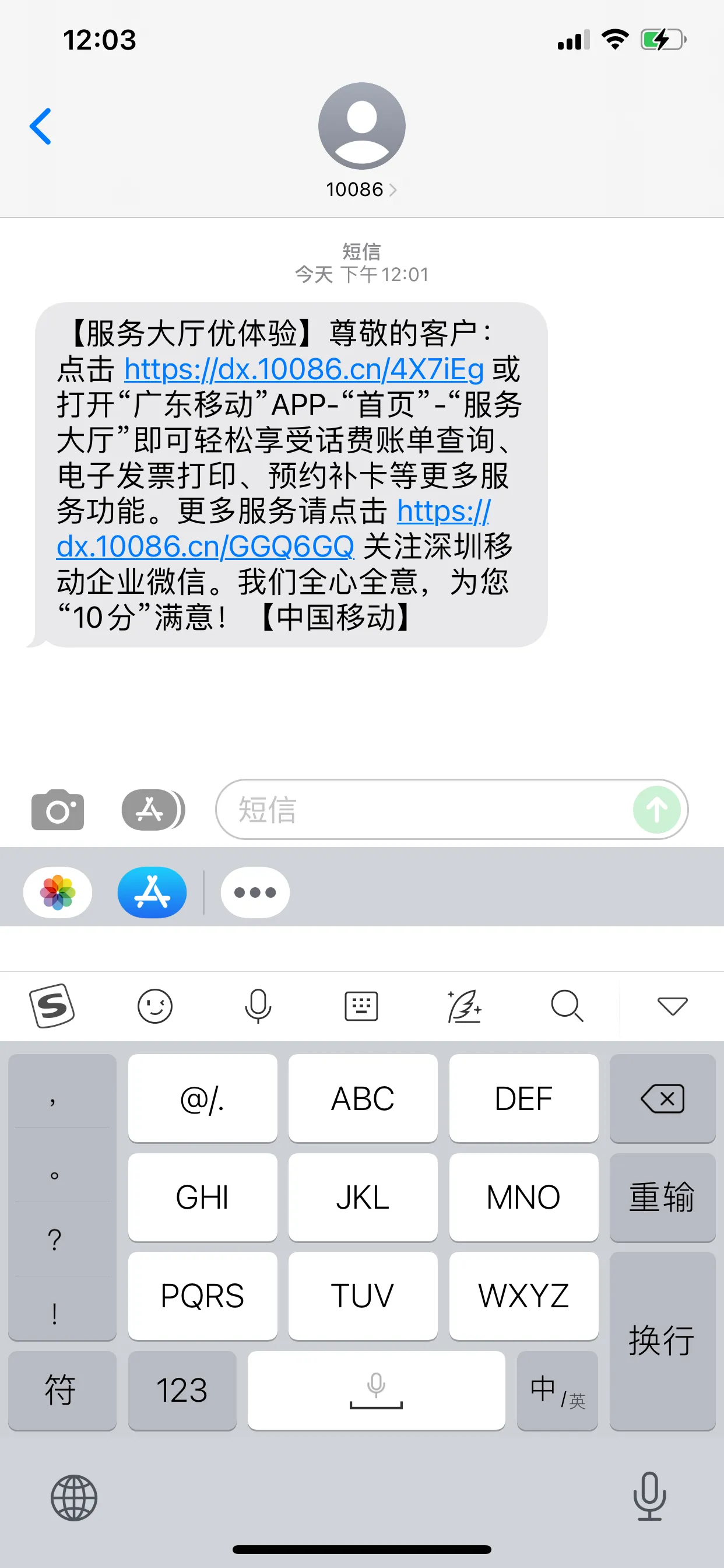The width and height of the screenshot is (724, 1568).
Task: Switch layouts using the keyboard grid icon
Action: [361, 1006]
